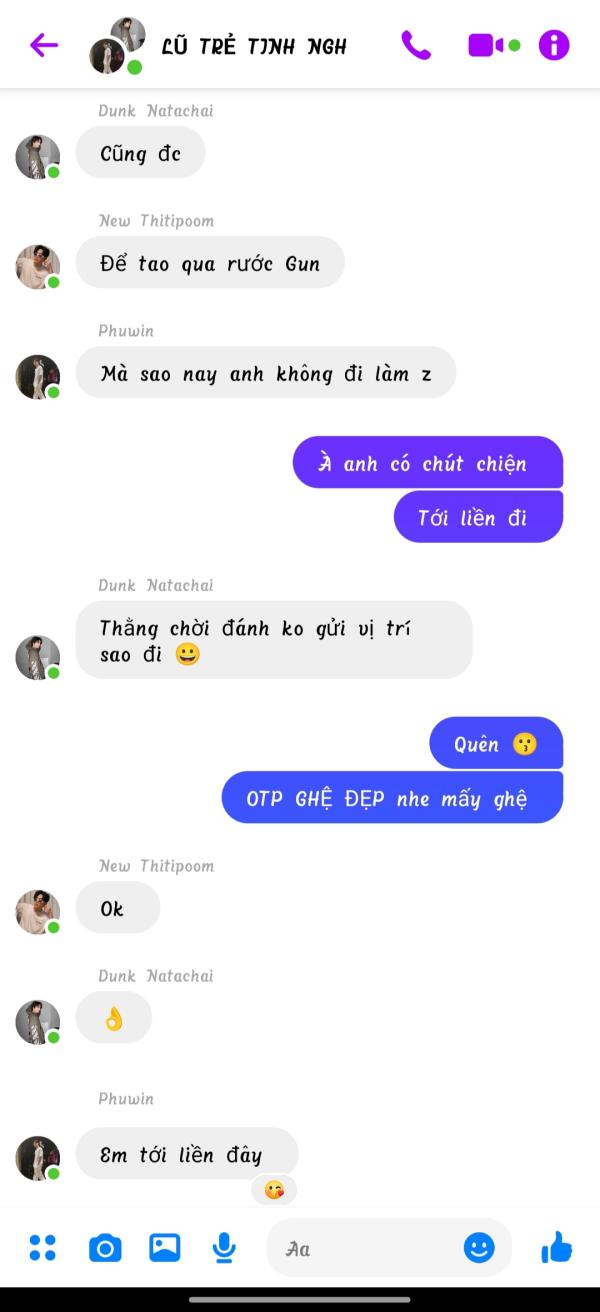Open Phuwin's avatar beside "Em tới liền đây"
600x1312 pixels.
37,1157
